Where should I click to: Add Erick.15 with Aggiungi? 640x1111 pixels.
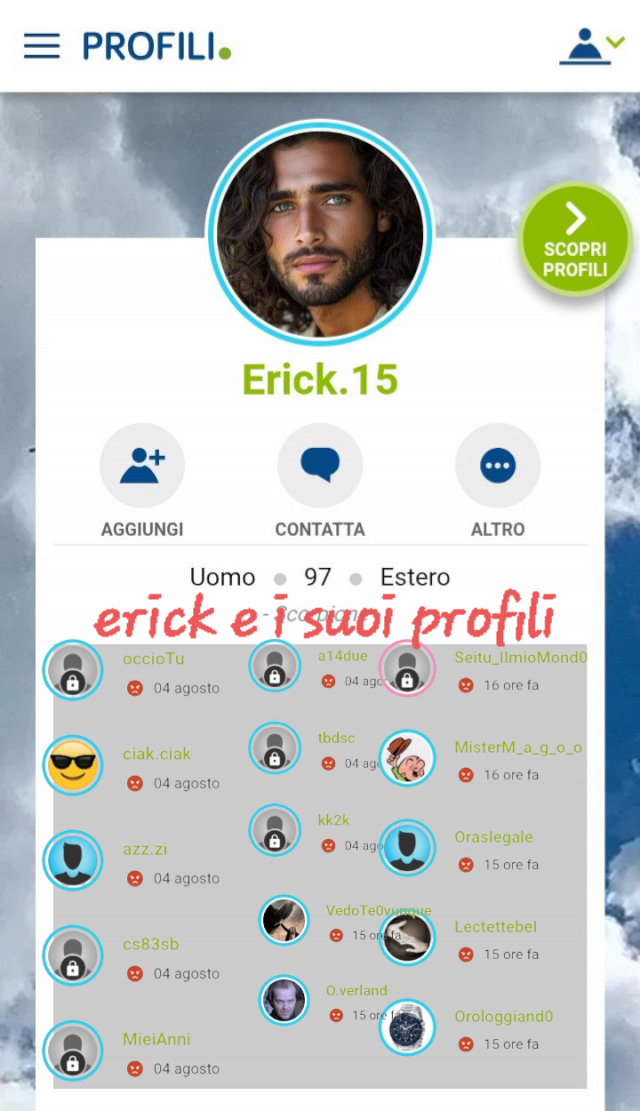tap(142, 466)
